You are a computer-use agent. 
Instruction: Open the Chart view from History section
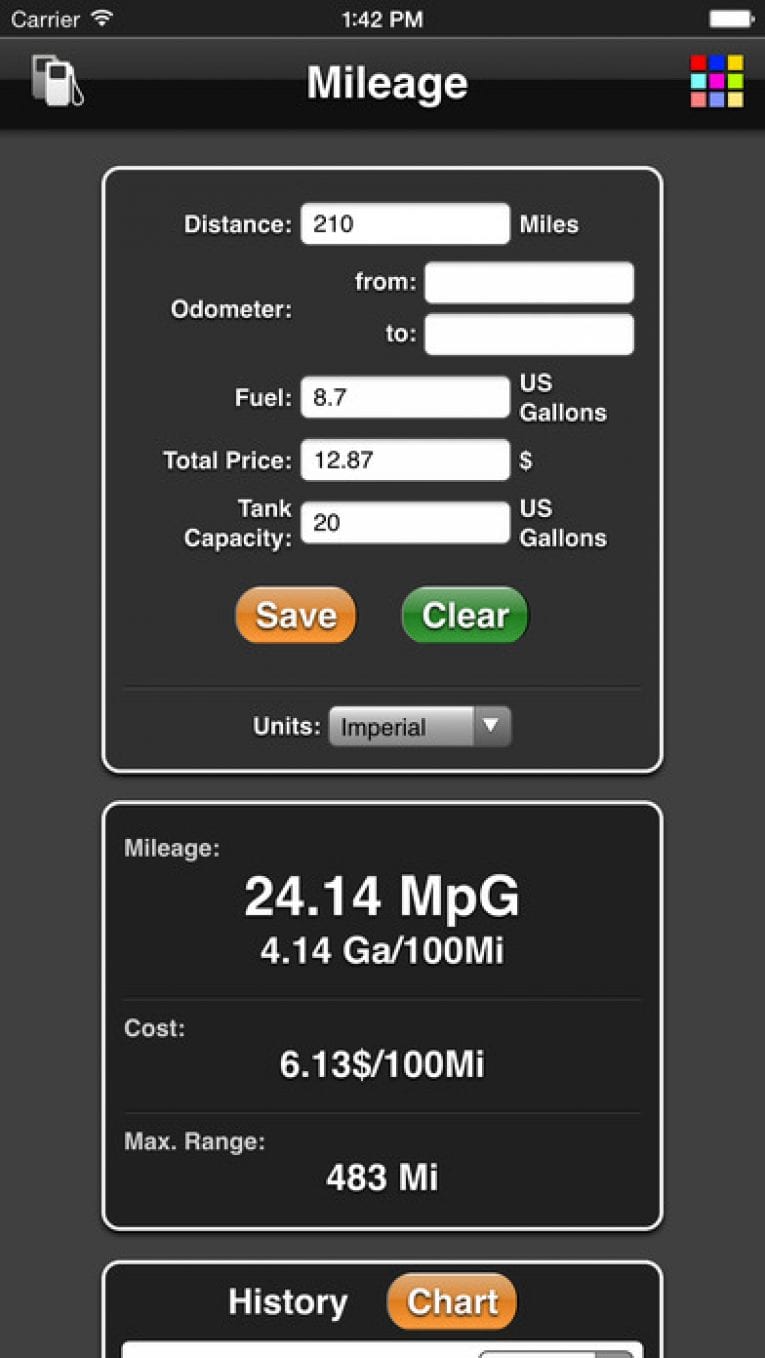click(451, 1301)
